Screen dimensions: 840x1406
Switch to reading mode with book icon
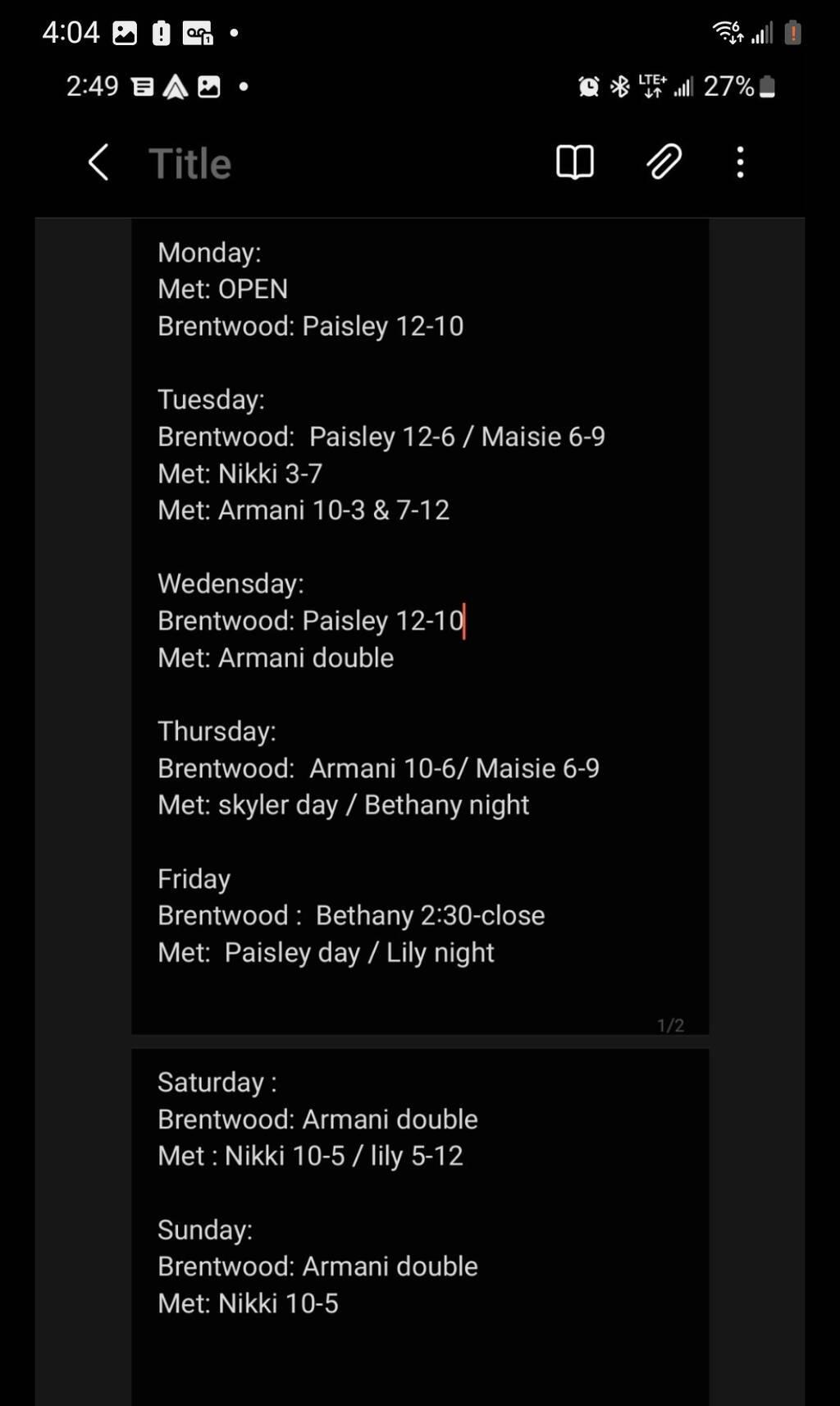coord(574,163)
